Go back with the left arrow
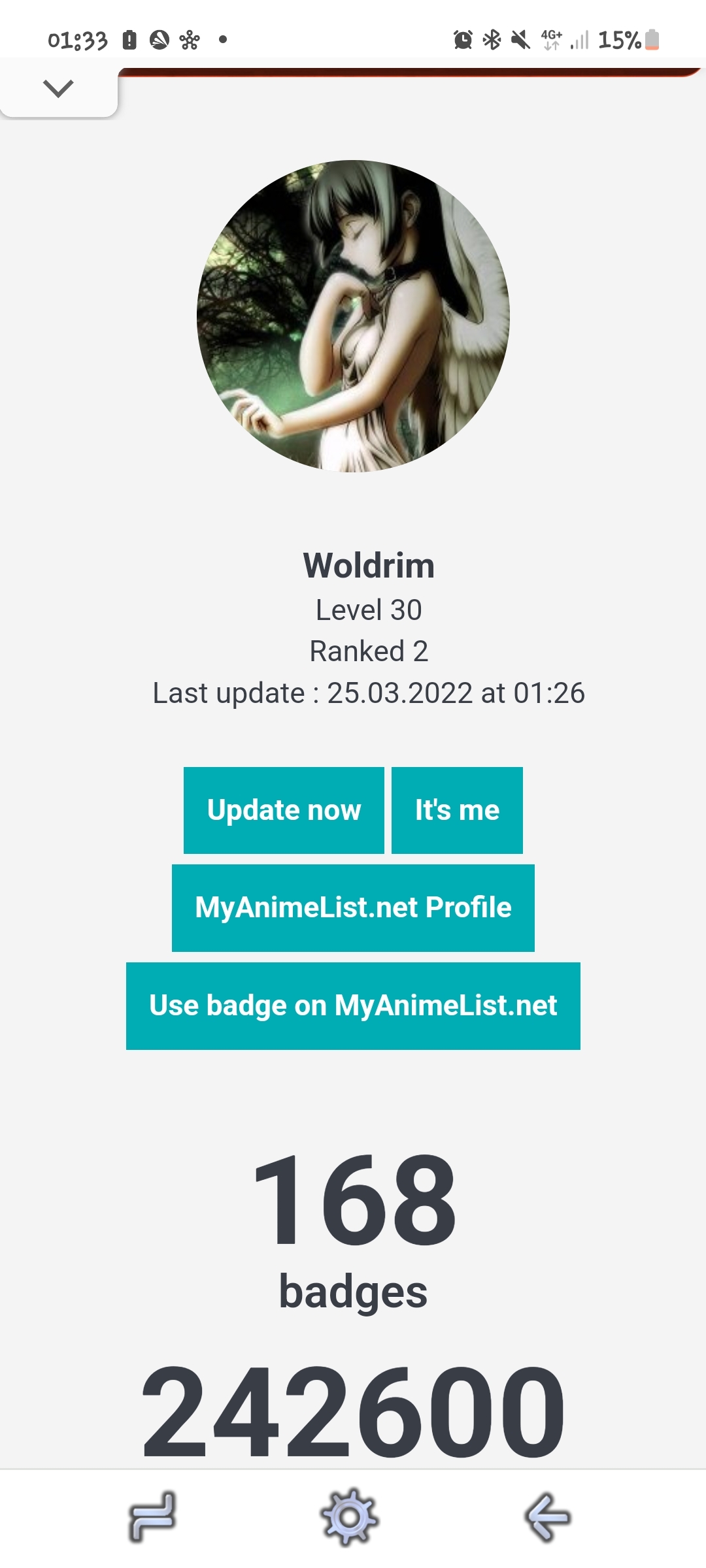The height and width of the screenshot is (1568, 706). click(x=548, y=1516)
